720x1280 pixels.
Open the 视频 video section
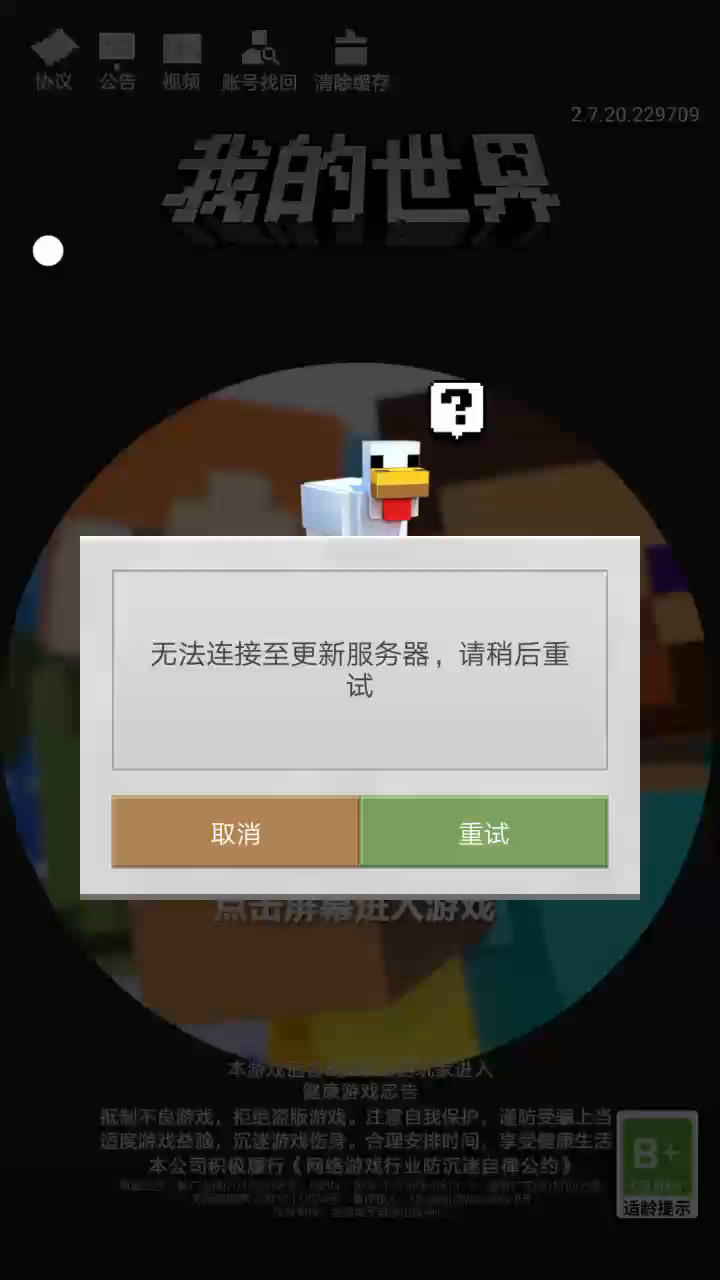(x=181, y=60)
